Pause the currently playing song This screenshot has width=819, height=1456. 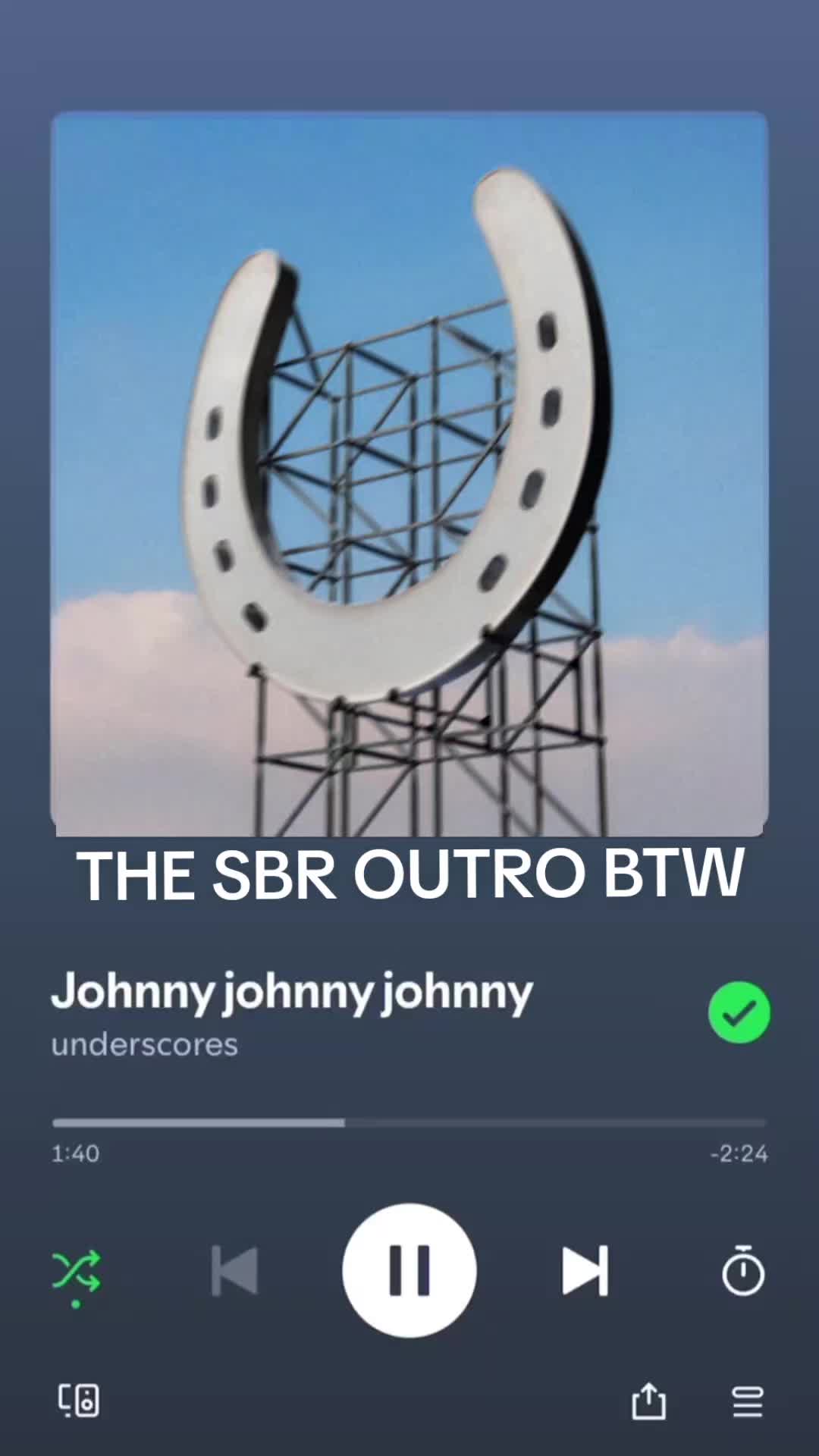[409, 1270]
